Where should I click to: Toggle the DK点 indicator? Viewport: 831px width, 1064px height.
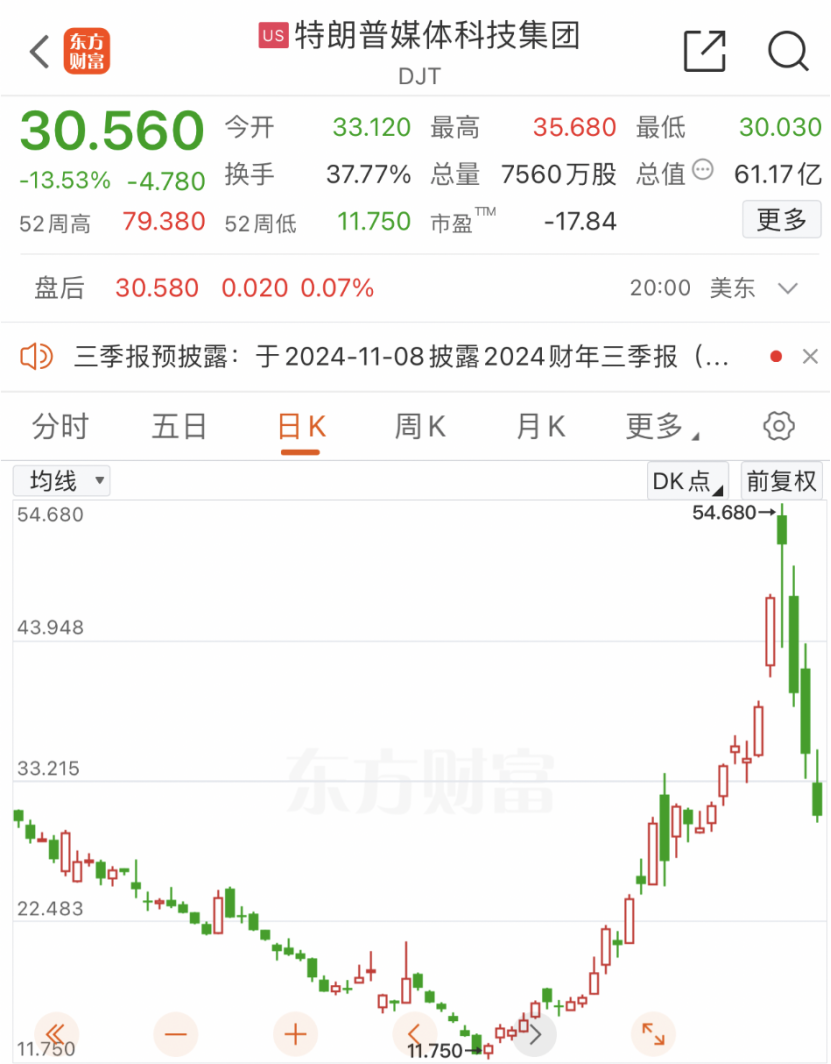(687, 481)
